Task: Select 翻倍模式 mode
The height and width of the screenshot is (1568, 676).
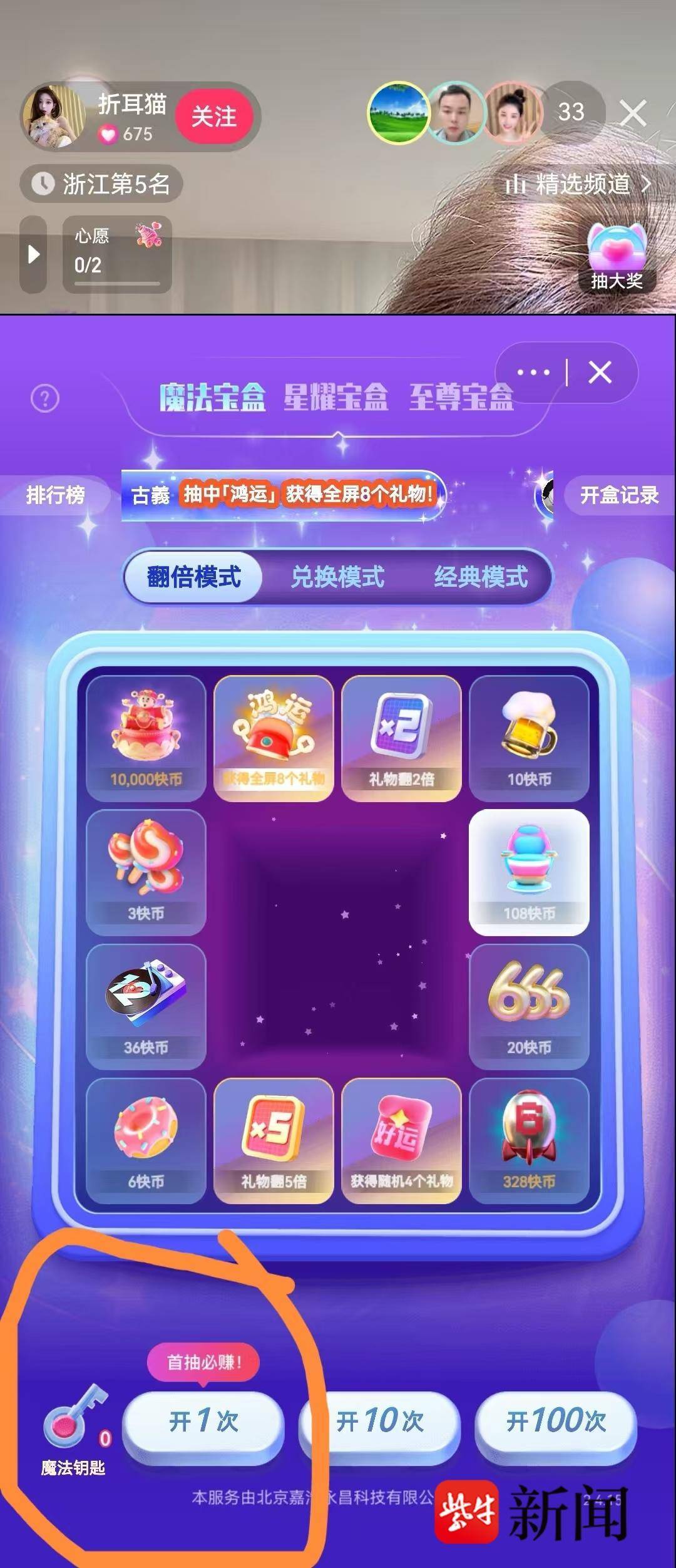Action: [x=193, y=577]
